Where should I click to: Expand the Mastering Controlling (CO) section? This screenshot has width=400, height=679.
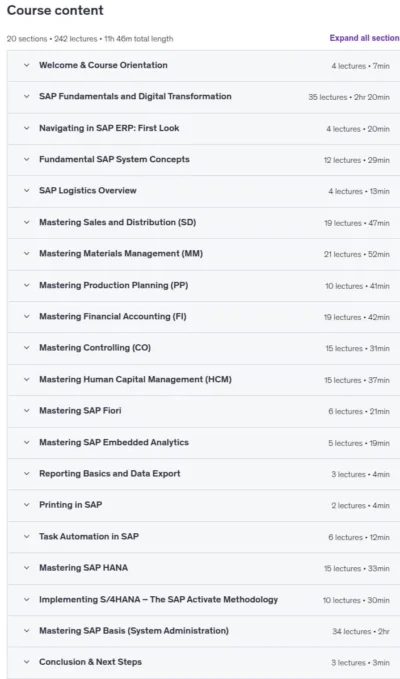(203, 348)
